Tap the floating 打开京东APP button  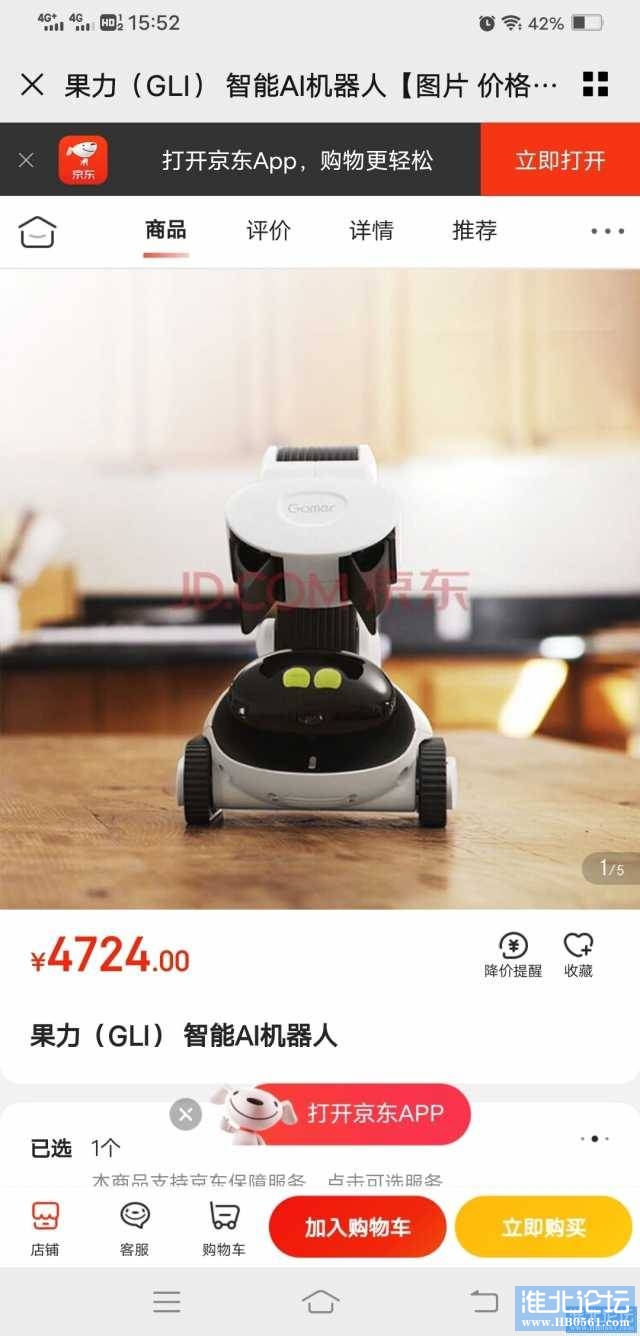374,1113
